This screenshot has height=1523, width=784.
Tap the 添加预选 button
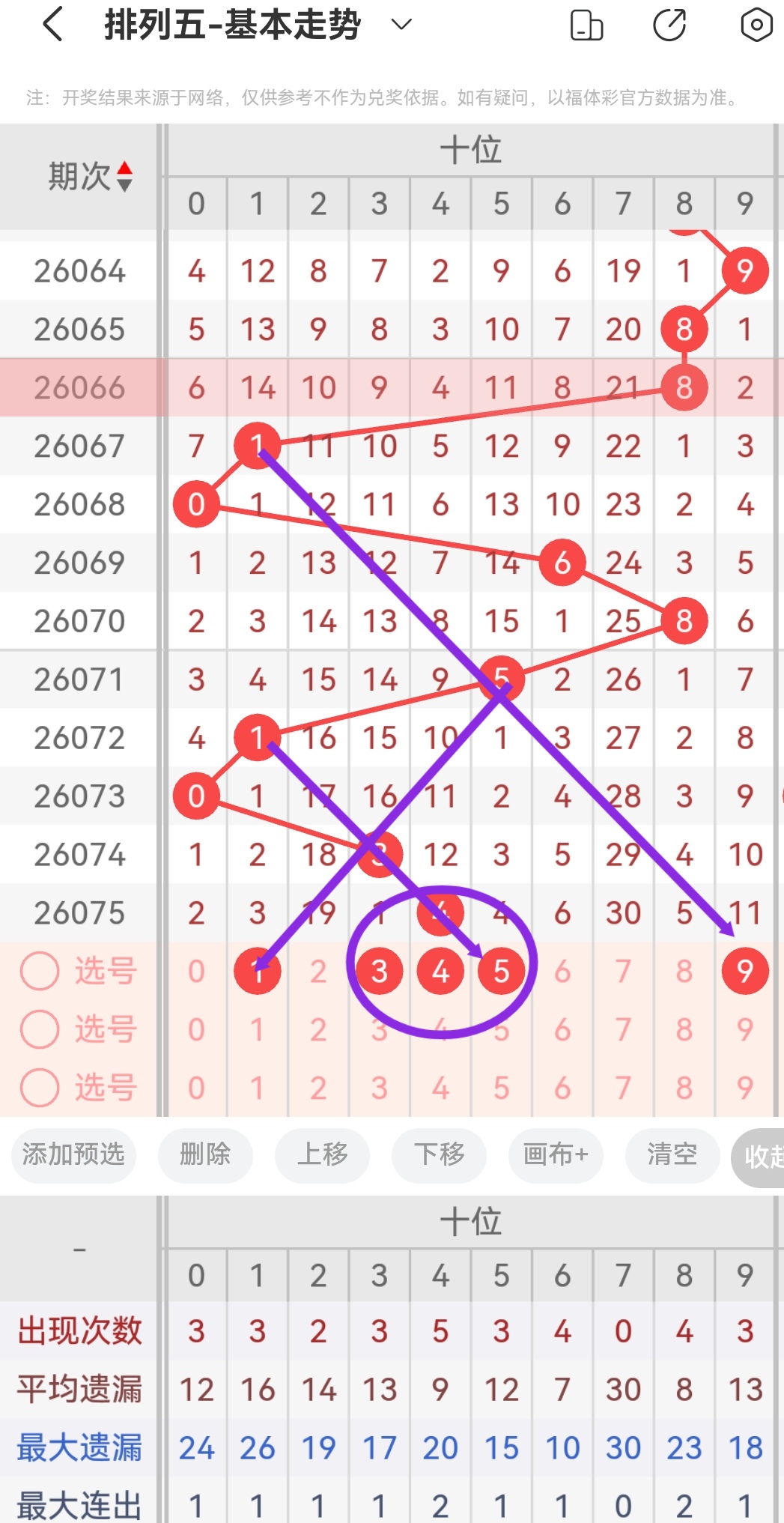pos(73,1156)
